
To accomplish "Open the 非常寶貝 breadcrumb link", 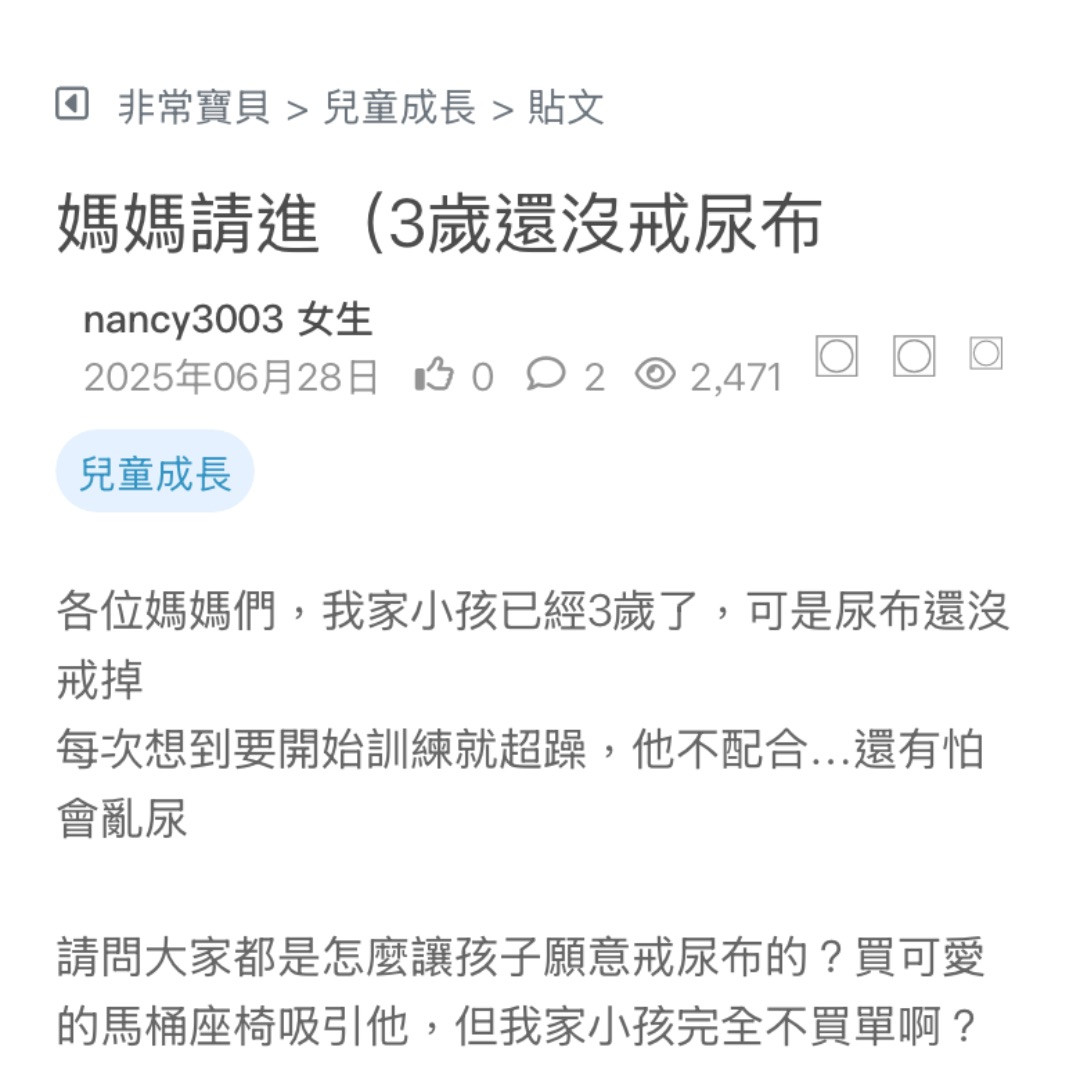I will [194, 107].
